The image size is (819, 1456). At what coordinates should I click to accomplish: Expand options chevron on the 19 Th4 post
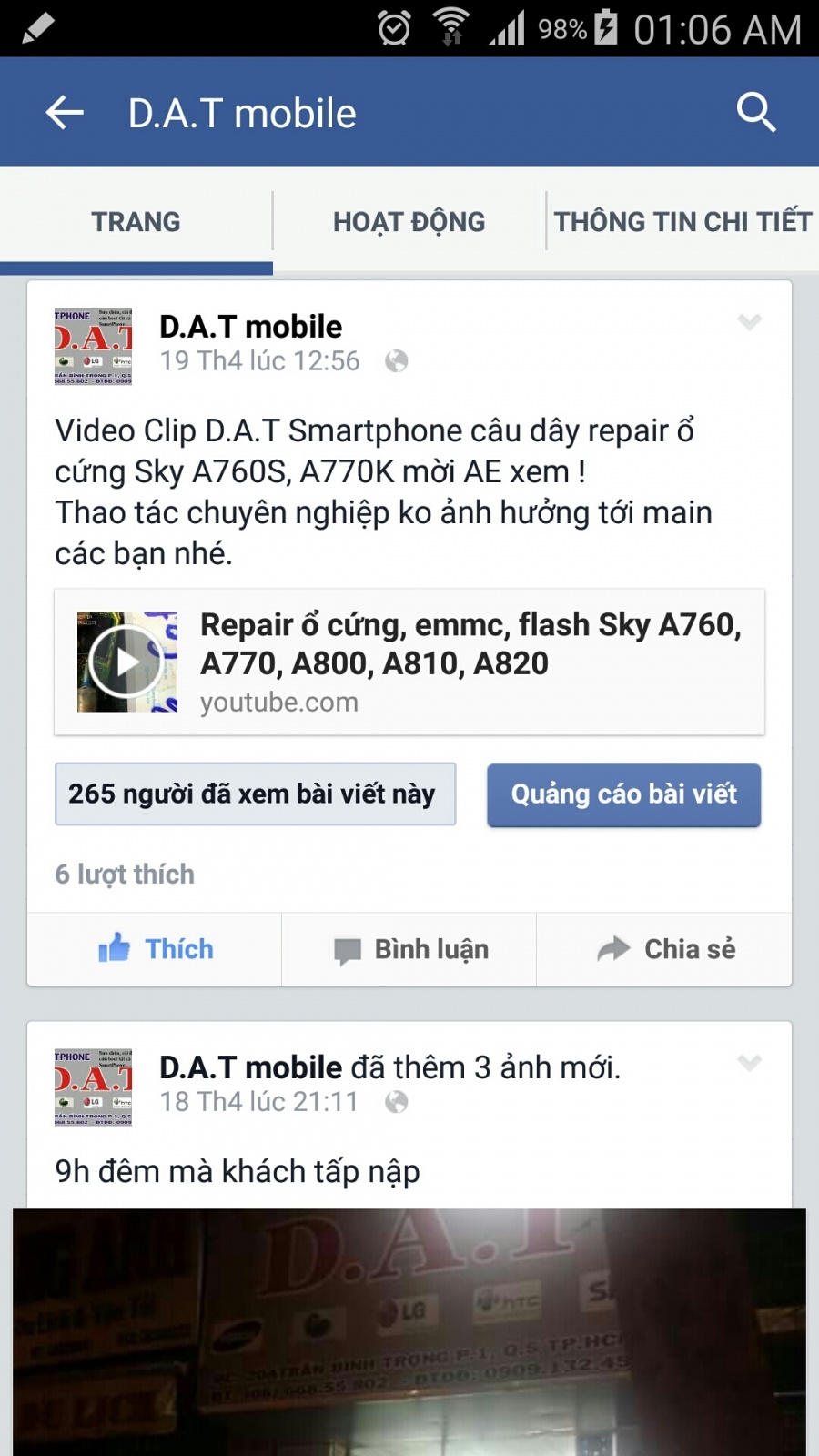pos(749,322)
